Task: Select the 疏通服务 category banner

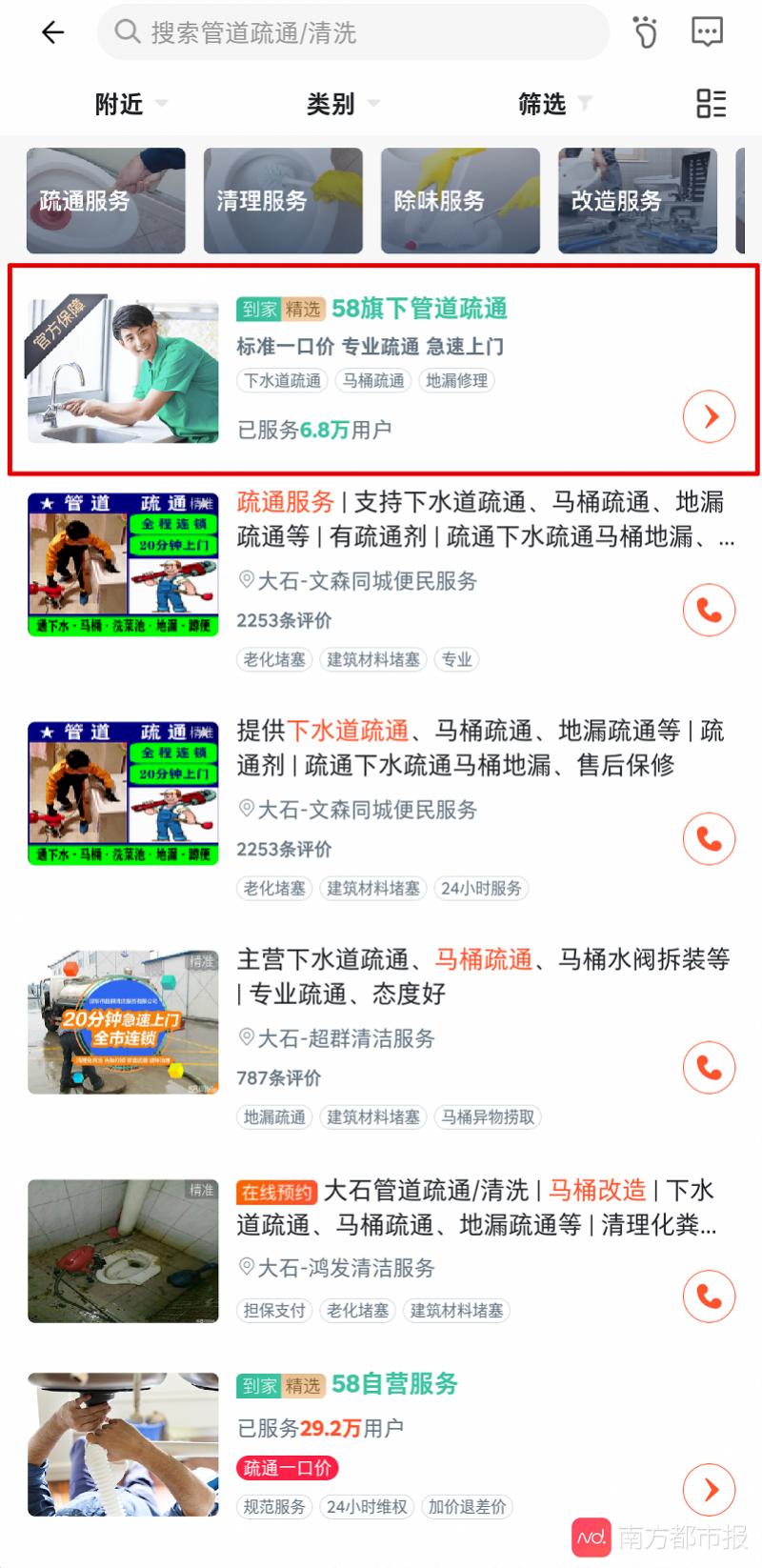Action: 106,200
